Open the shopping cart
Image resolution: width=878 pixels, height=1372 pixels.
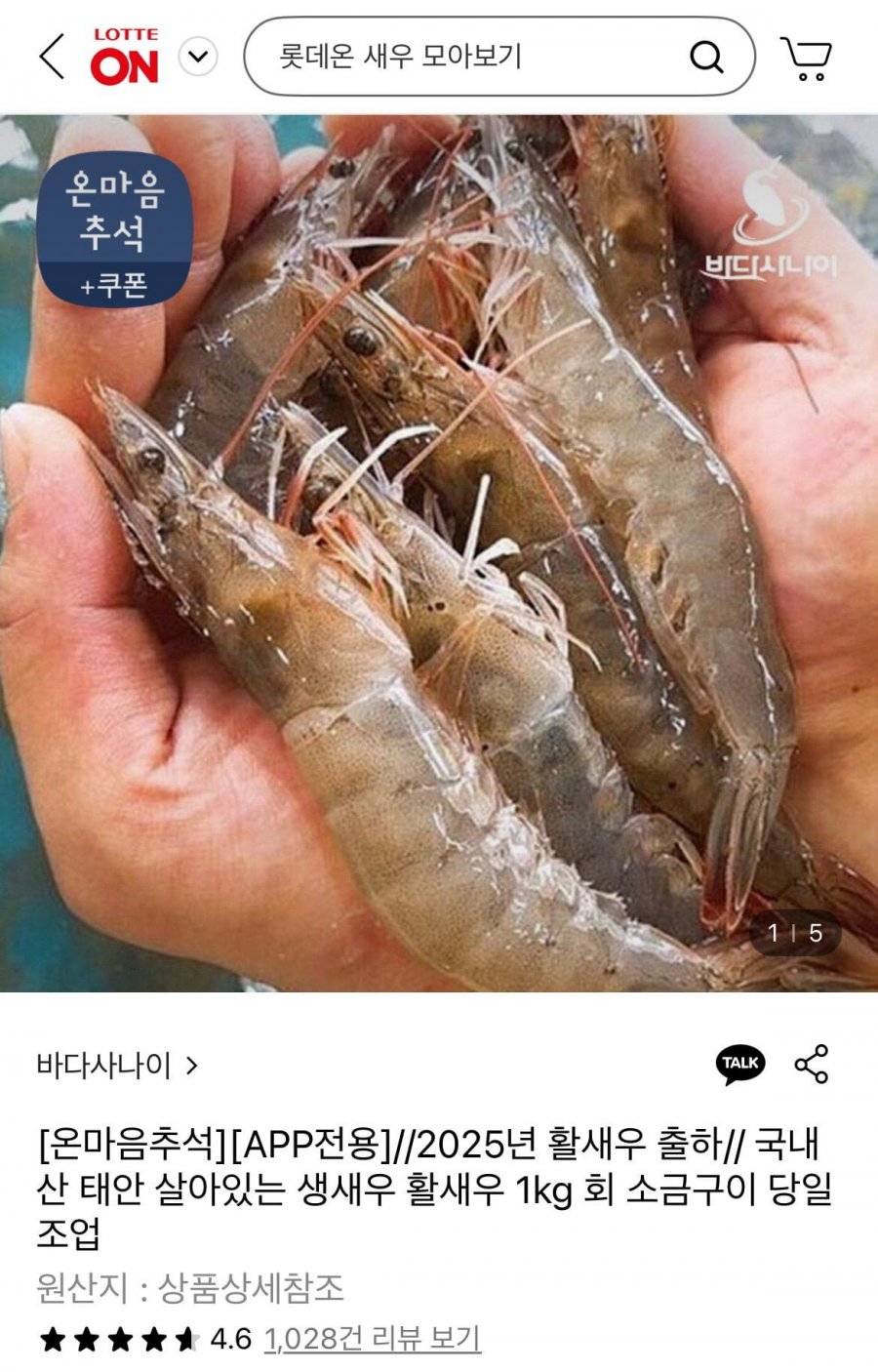pos(806,59)
